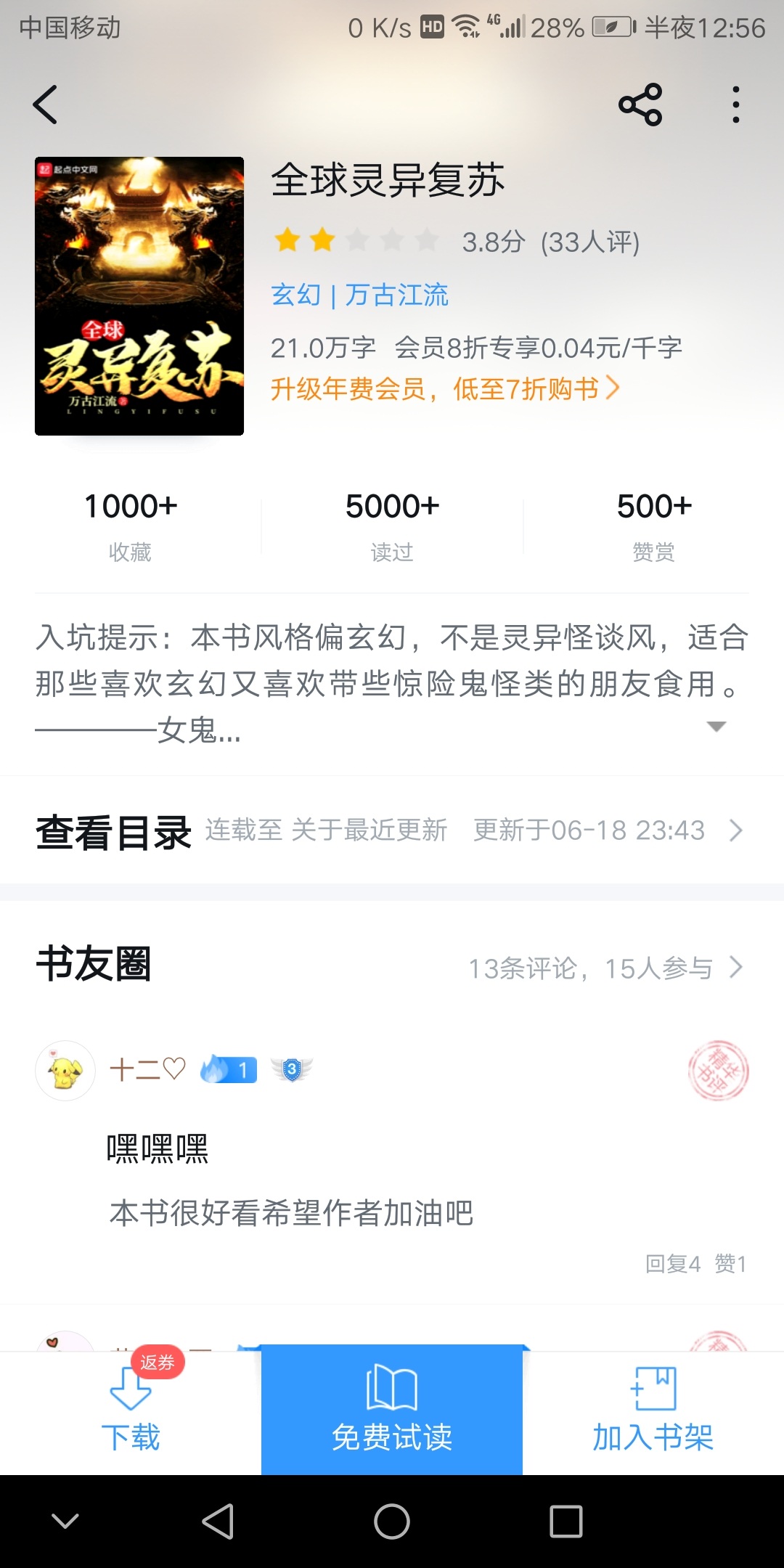The width and height of the screenshot is (784, 1568).
Task: Open 查看目录 table of contents
Action: (392, 830)
